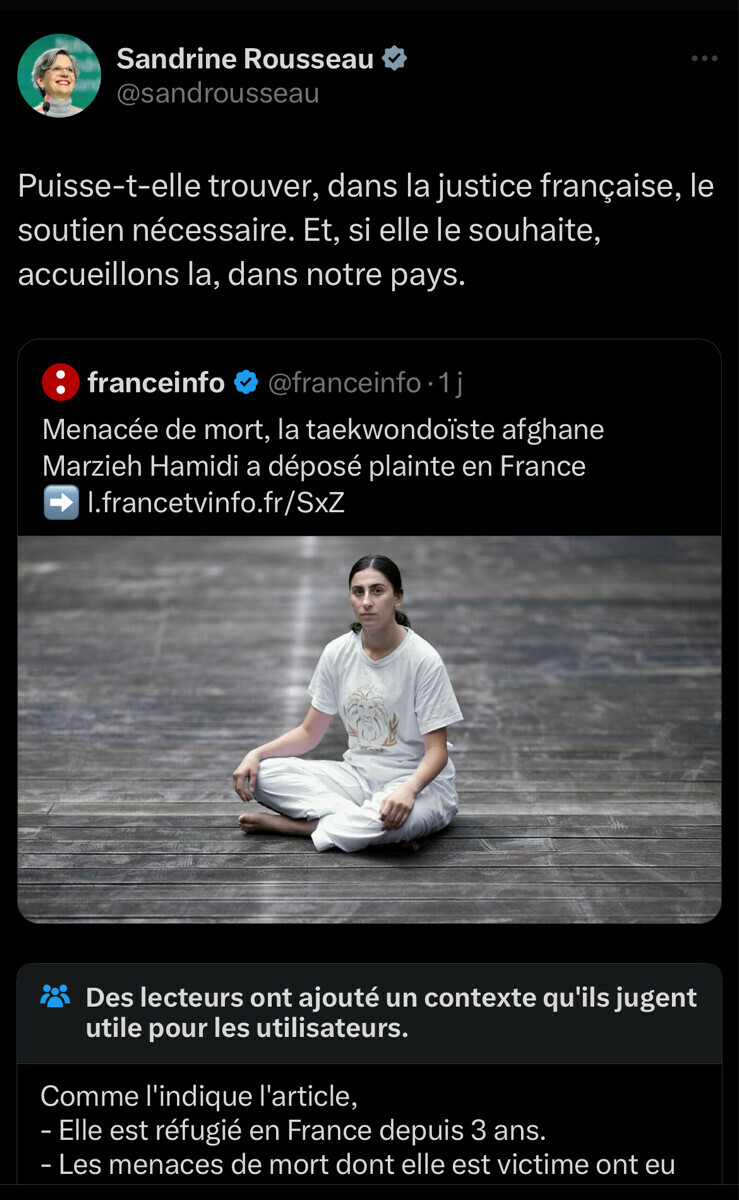Open the readers' added context note
Viewport: 739px width, 1200px height.
click(368, 1130)
